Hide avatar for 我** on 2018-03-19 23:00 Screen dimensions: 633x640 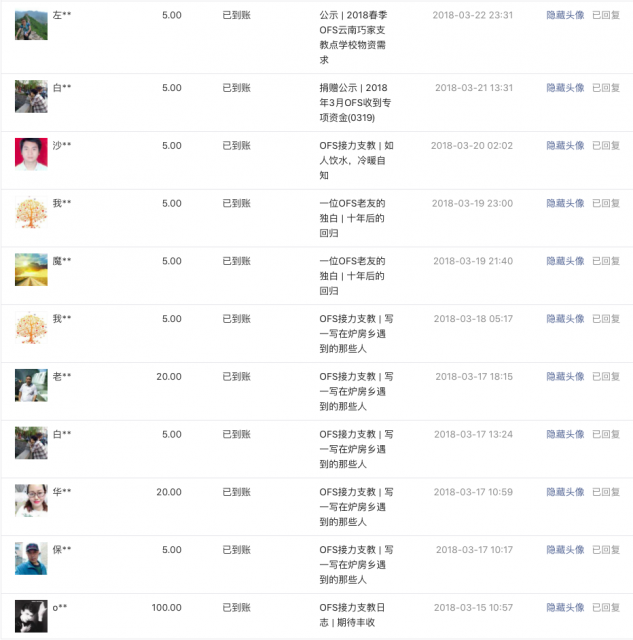coord(565,204)
